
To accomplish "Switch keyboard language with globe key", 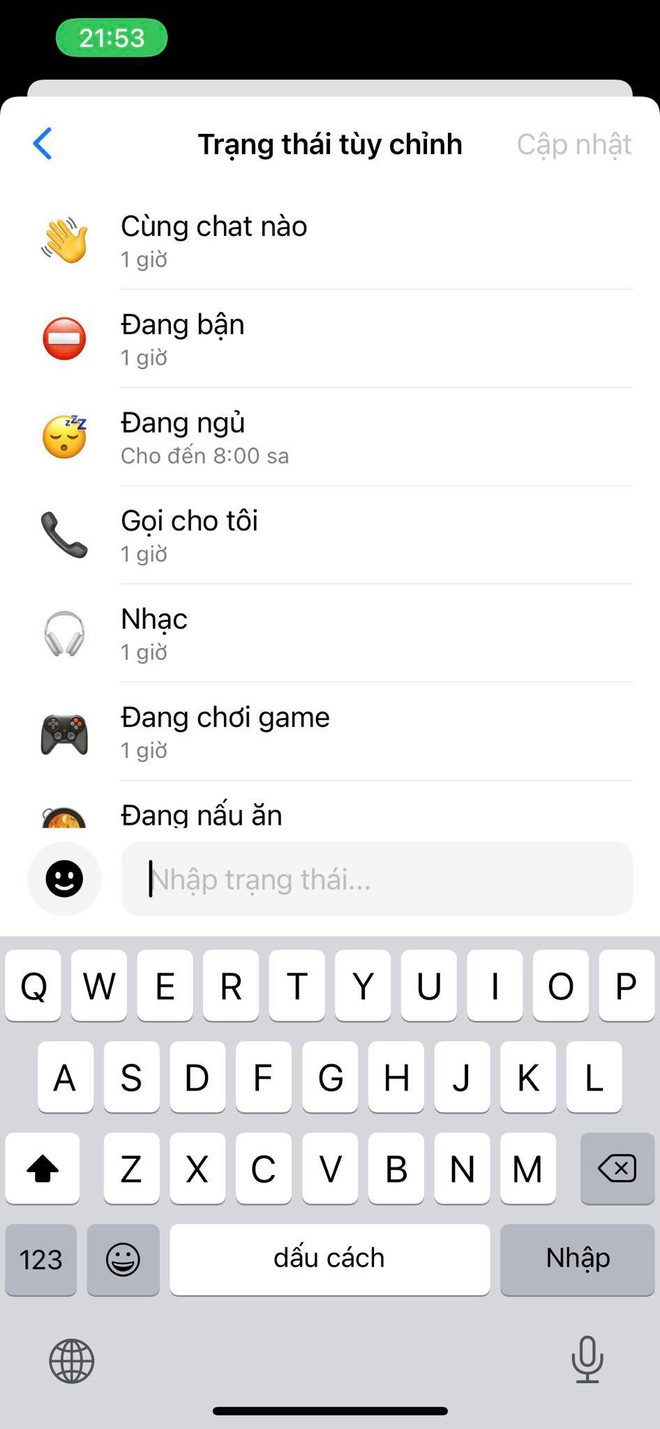I will click(71, 1361).
